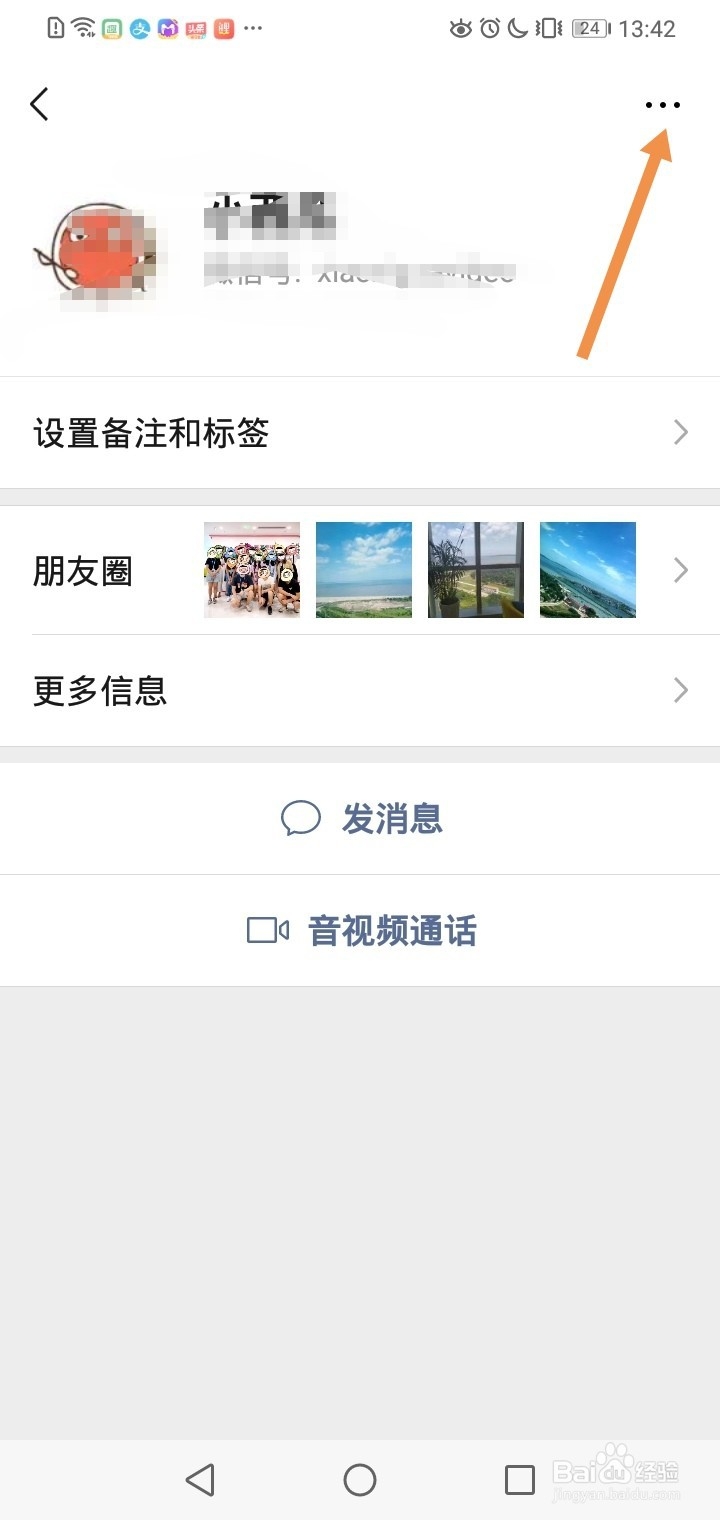720x1520 pixels.
Task: Tap the back arrow to exit profile
Action: (40, 103)
